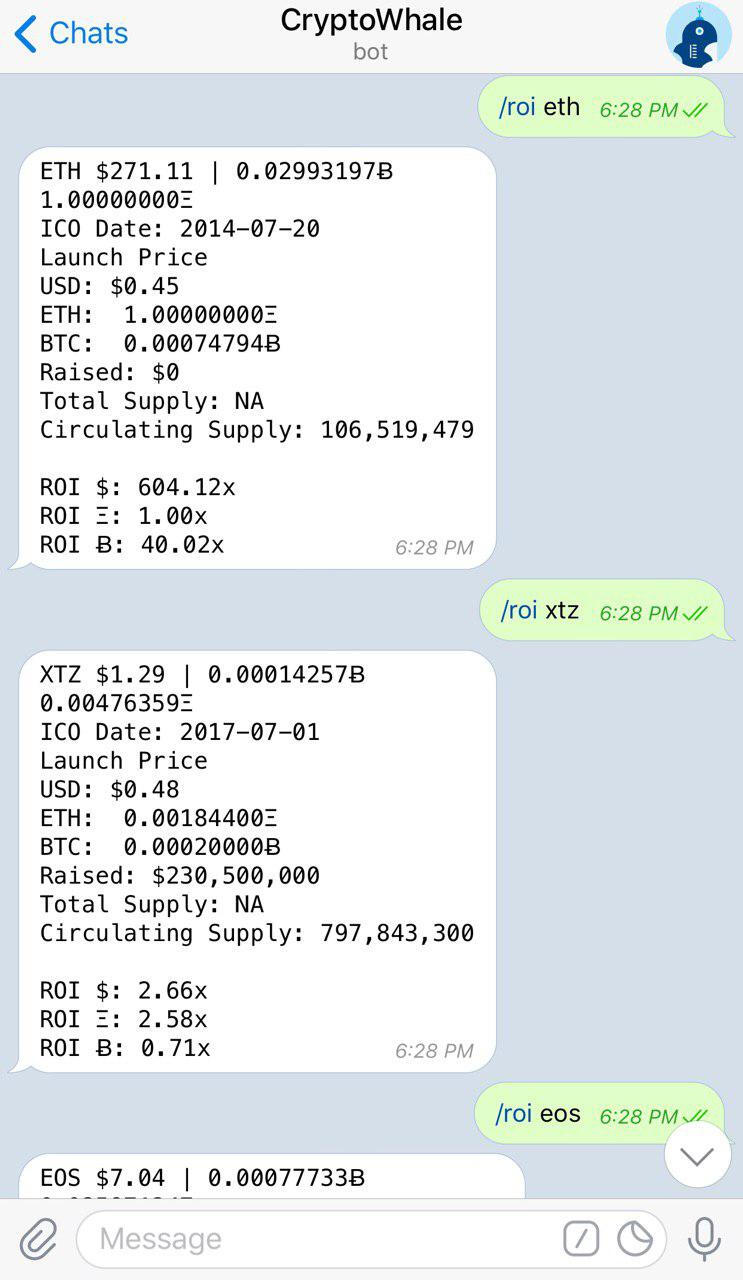Tap the microphone icon to record voice
The width and height of the screenshot is (743, 1280).
(703, 1239)
